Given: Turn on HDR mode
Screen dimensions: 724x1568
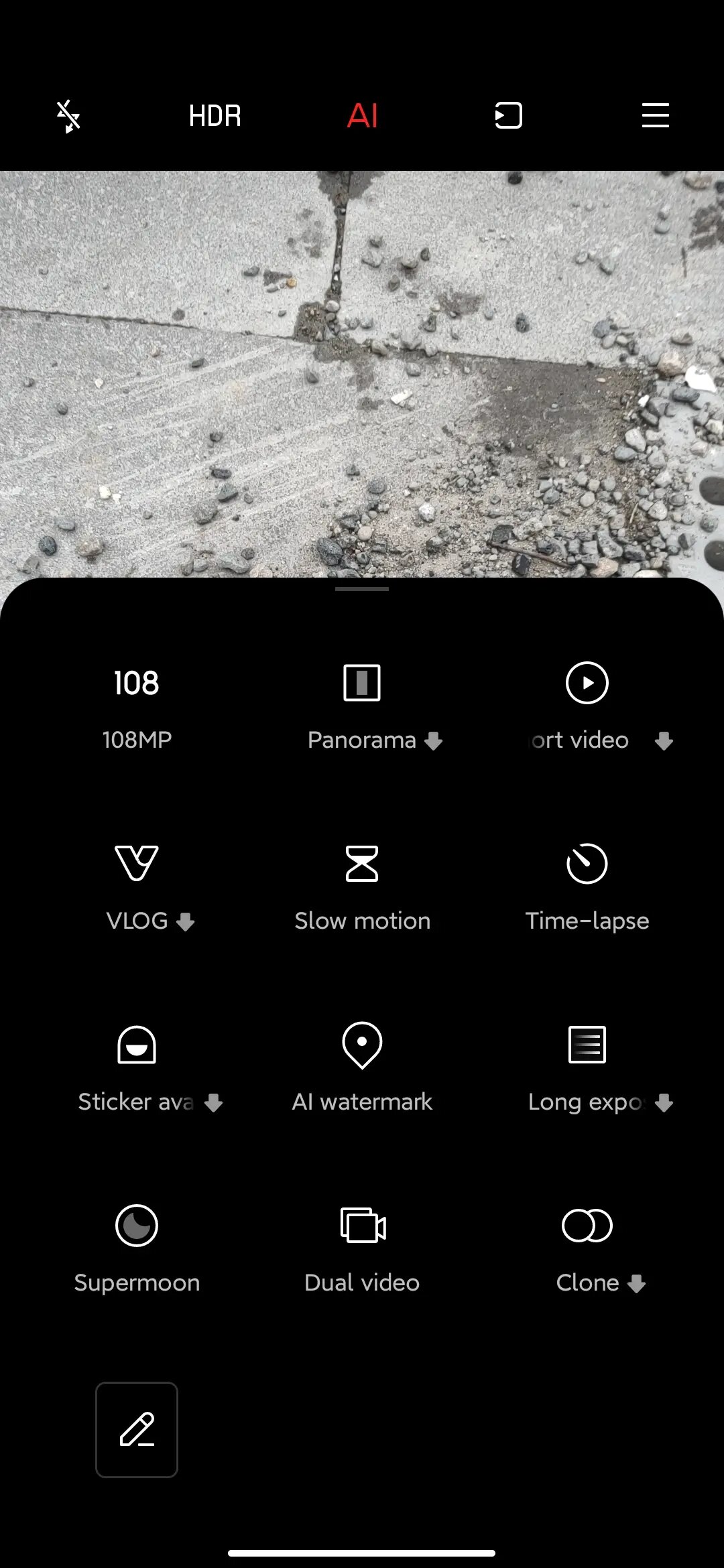Looking at the screenshot, I should (x=215, y=116).
